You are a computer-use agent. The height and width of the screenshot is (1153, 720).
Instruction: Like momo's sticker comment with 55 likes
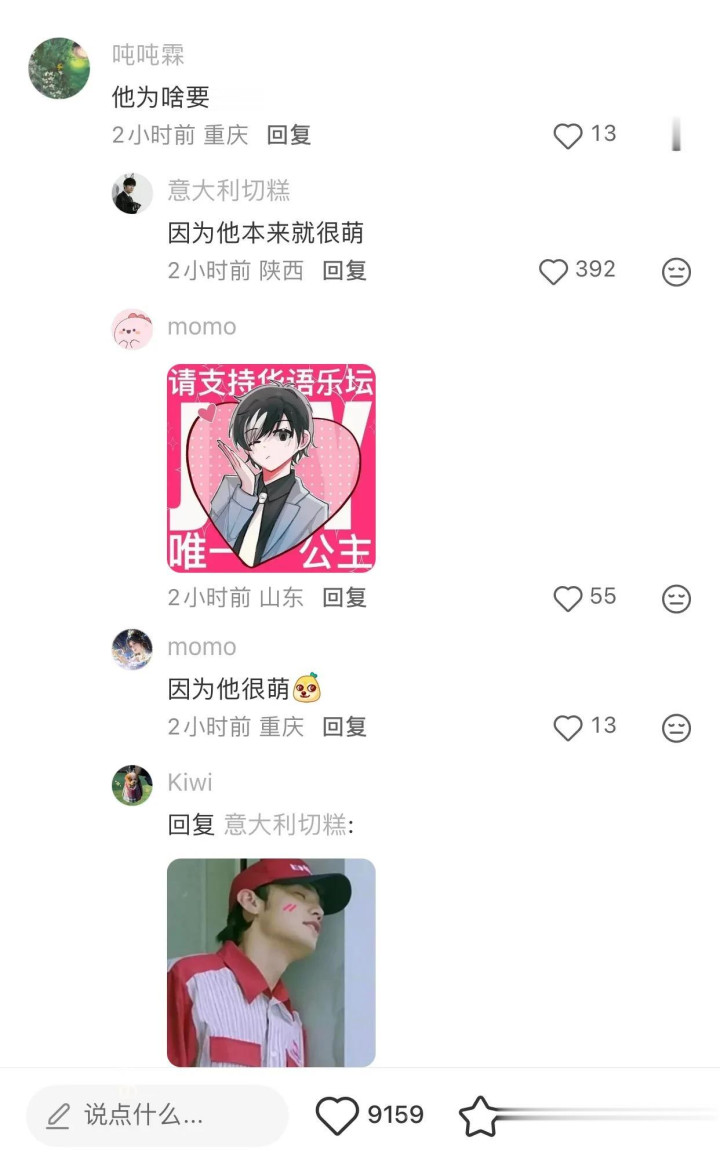(x=568, y=598)
